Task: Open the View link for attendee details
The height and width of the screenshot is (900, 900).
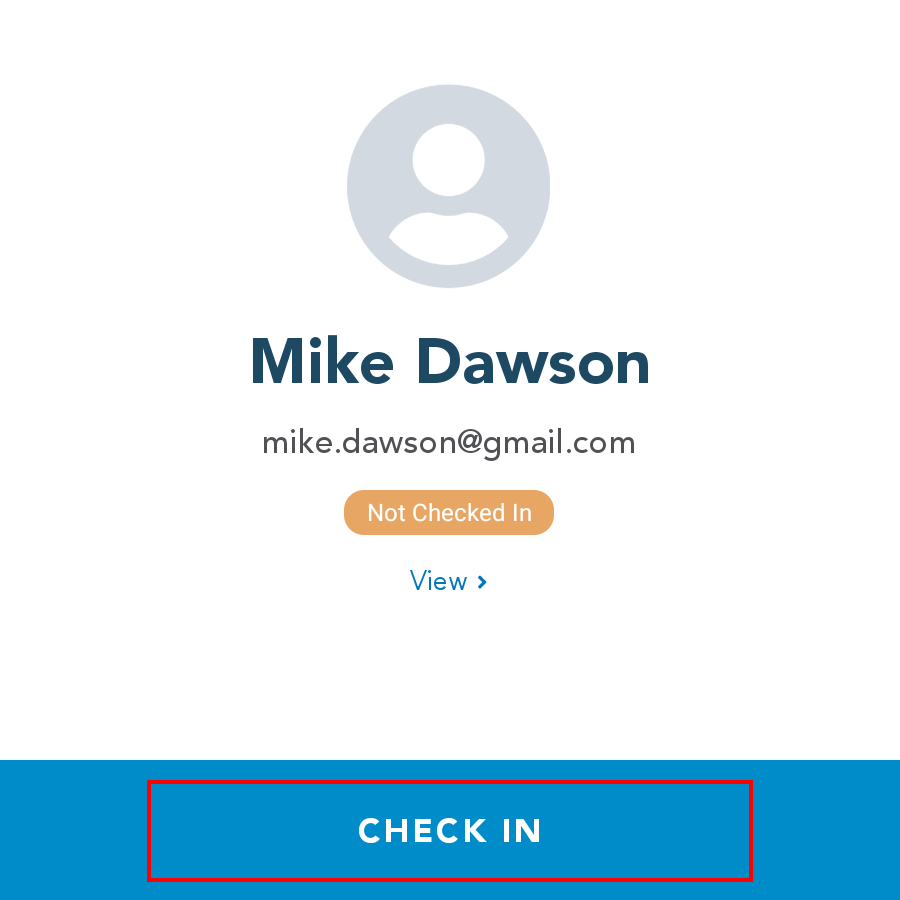Action: click(x=448, y=581)
